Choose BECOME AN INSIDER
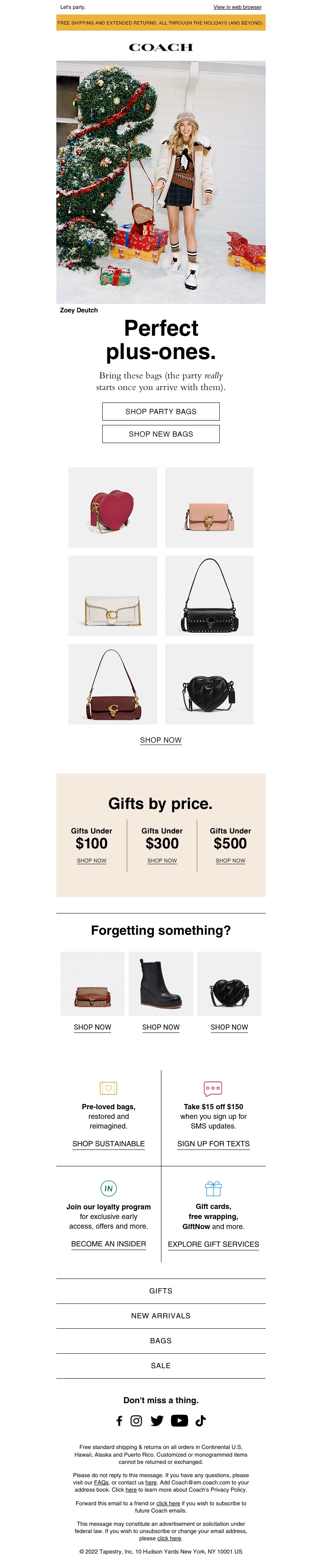 [x=109, y=1244]
